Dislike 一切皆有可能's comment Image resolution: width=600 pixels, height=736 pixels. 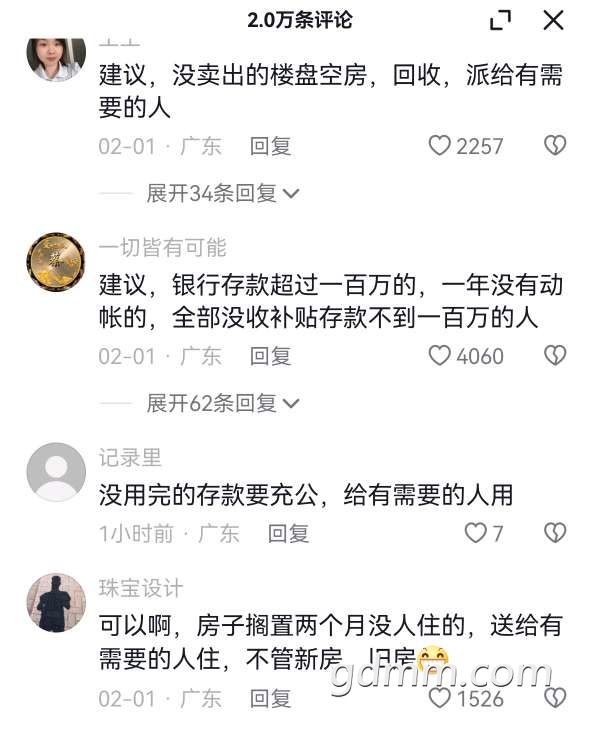click(x=555, y=356)
